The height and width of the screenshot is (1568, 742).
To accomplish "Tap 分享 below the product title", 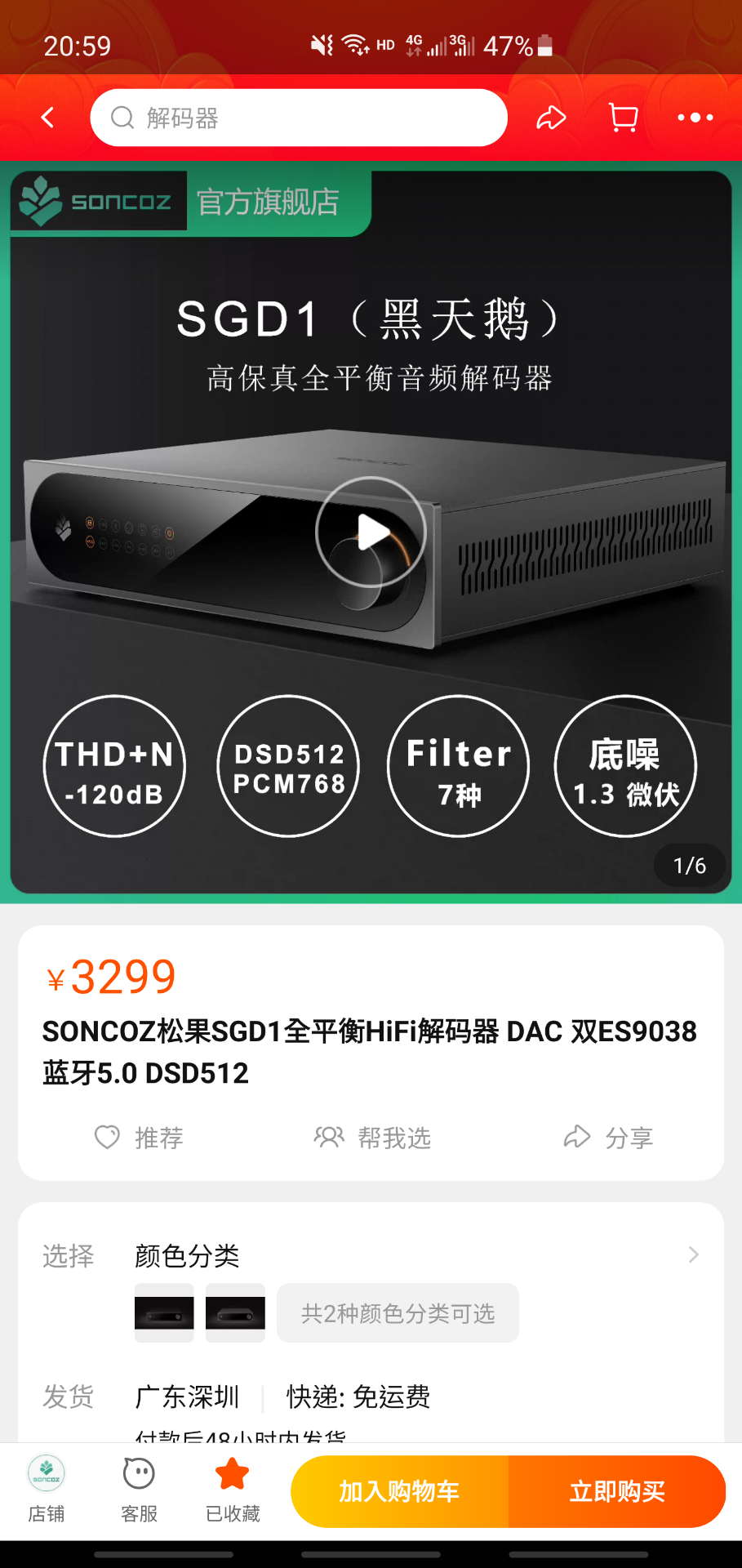I will point(608,1137).
